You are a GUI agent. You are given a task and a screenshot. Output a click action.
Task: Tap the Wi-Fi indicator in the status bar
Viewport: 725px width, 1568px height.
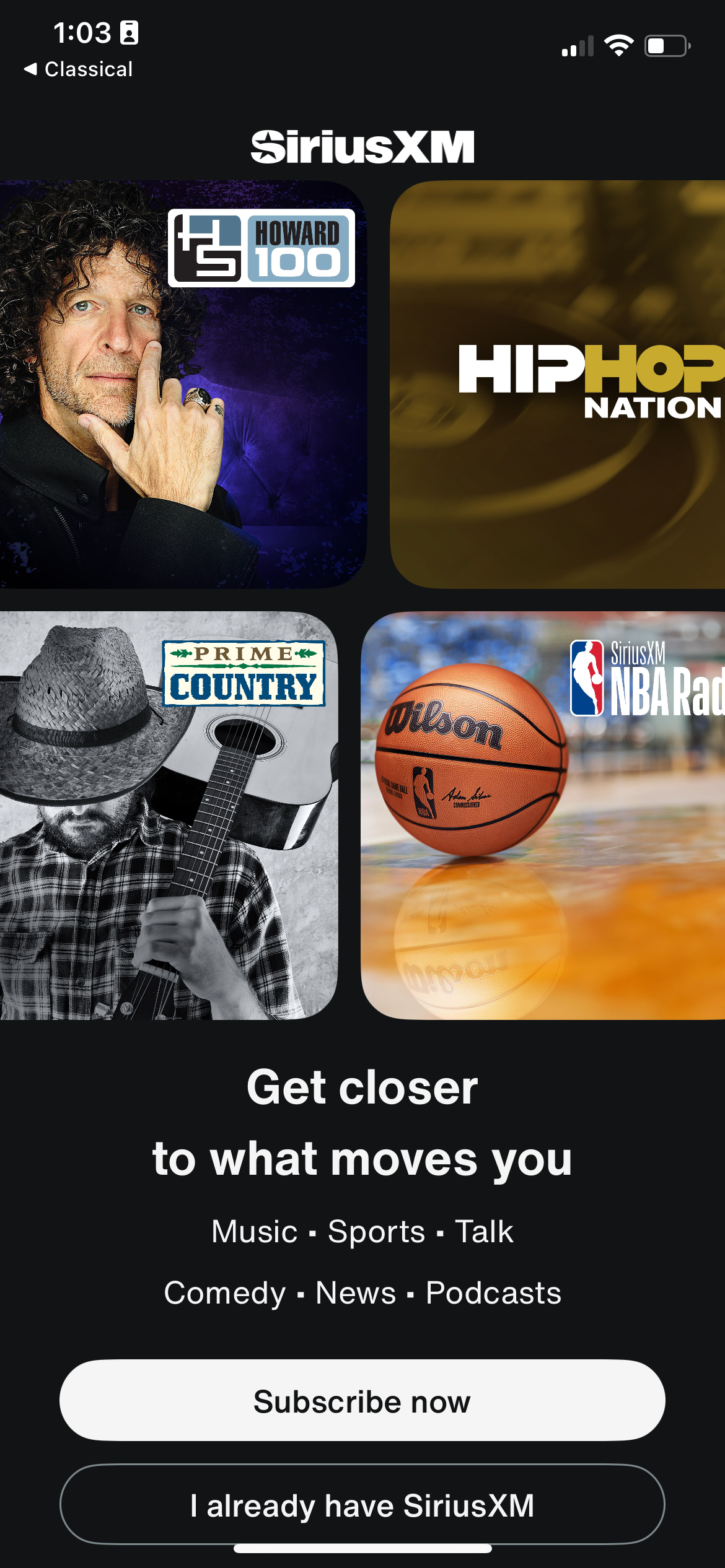click(x=619, y=43)
